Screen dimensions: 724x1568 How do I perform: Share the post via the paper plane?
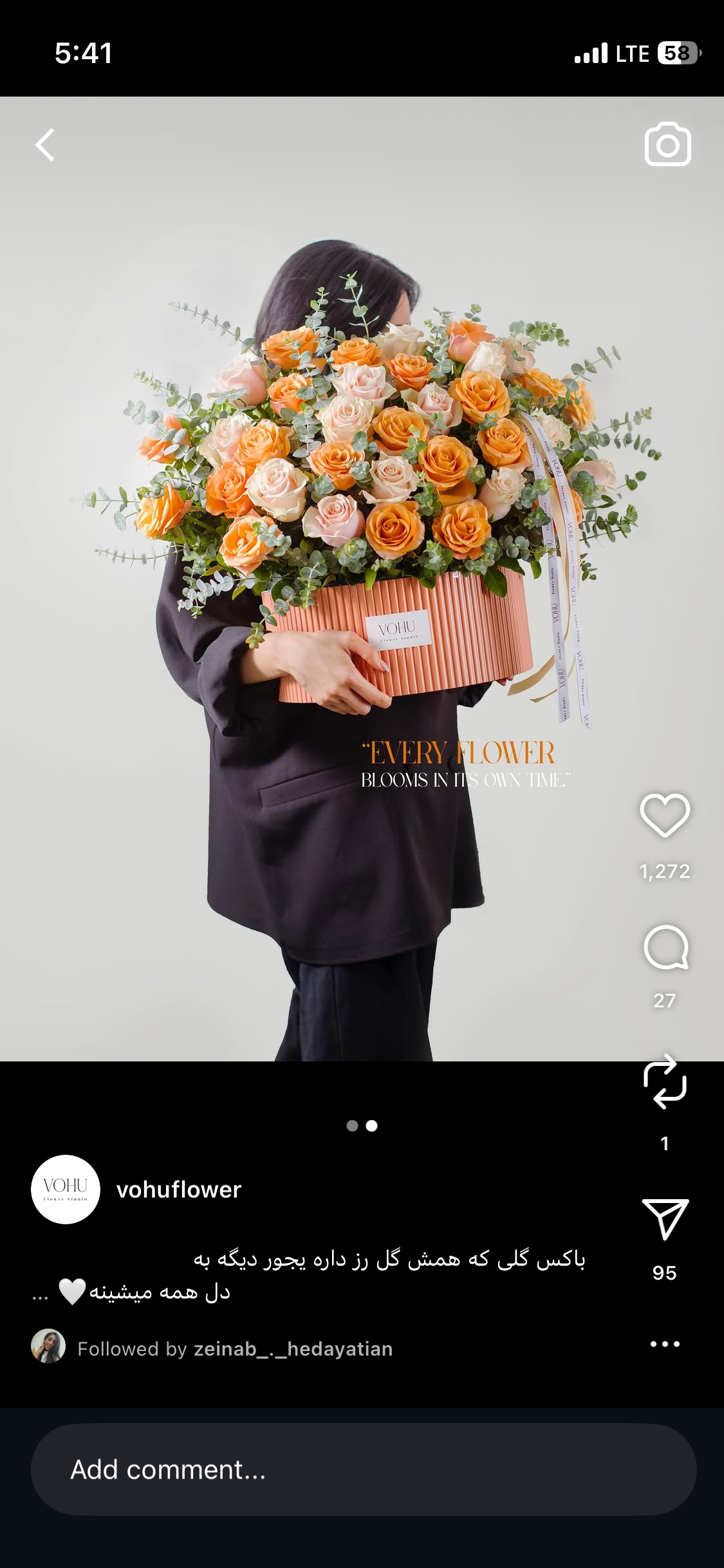[x=665, y=1218]
